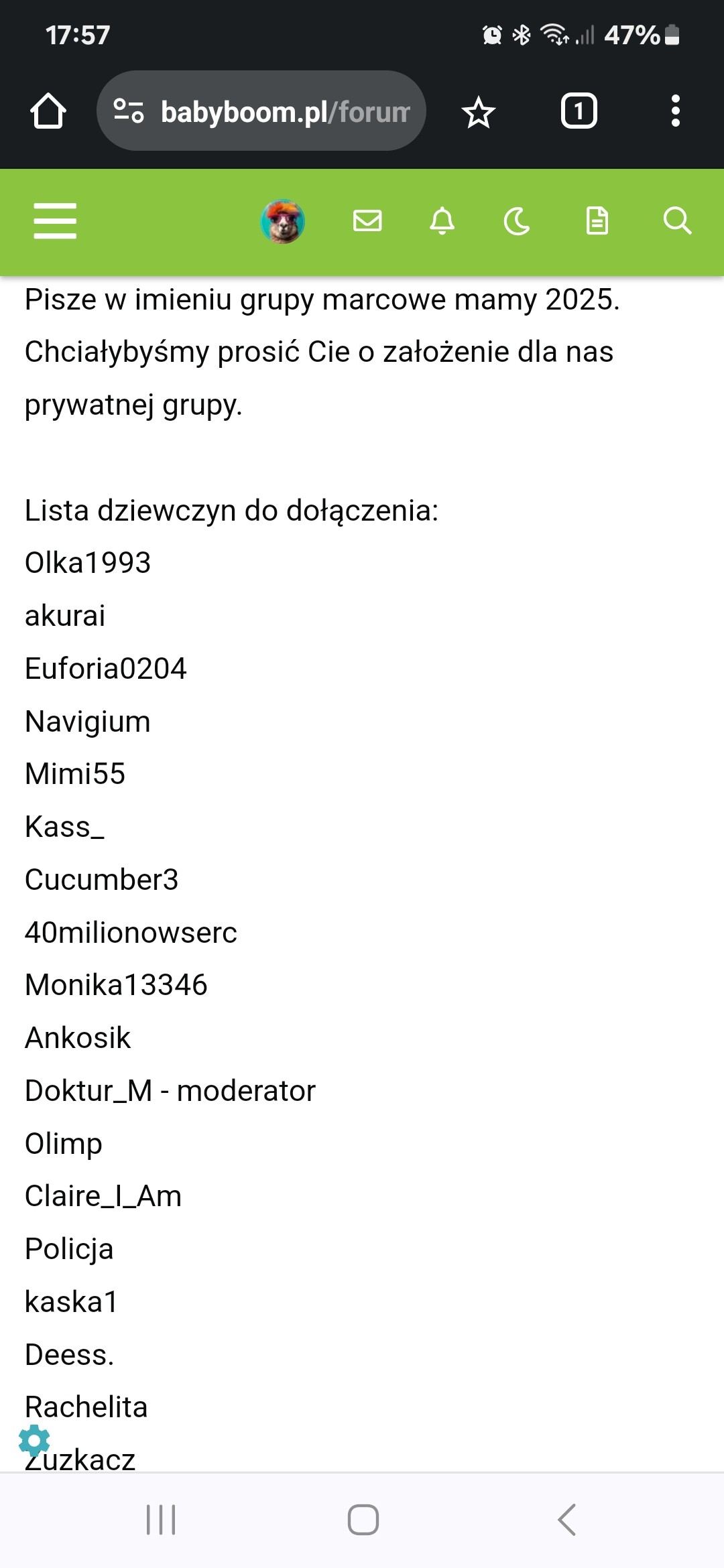Open the notifications bell

pos(442,220)
